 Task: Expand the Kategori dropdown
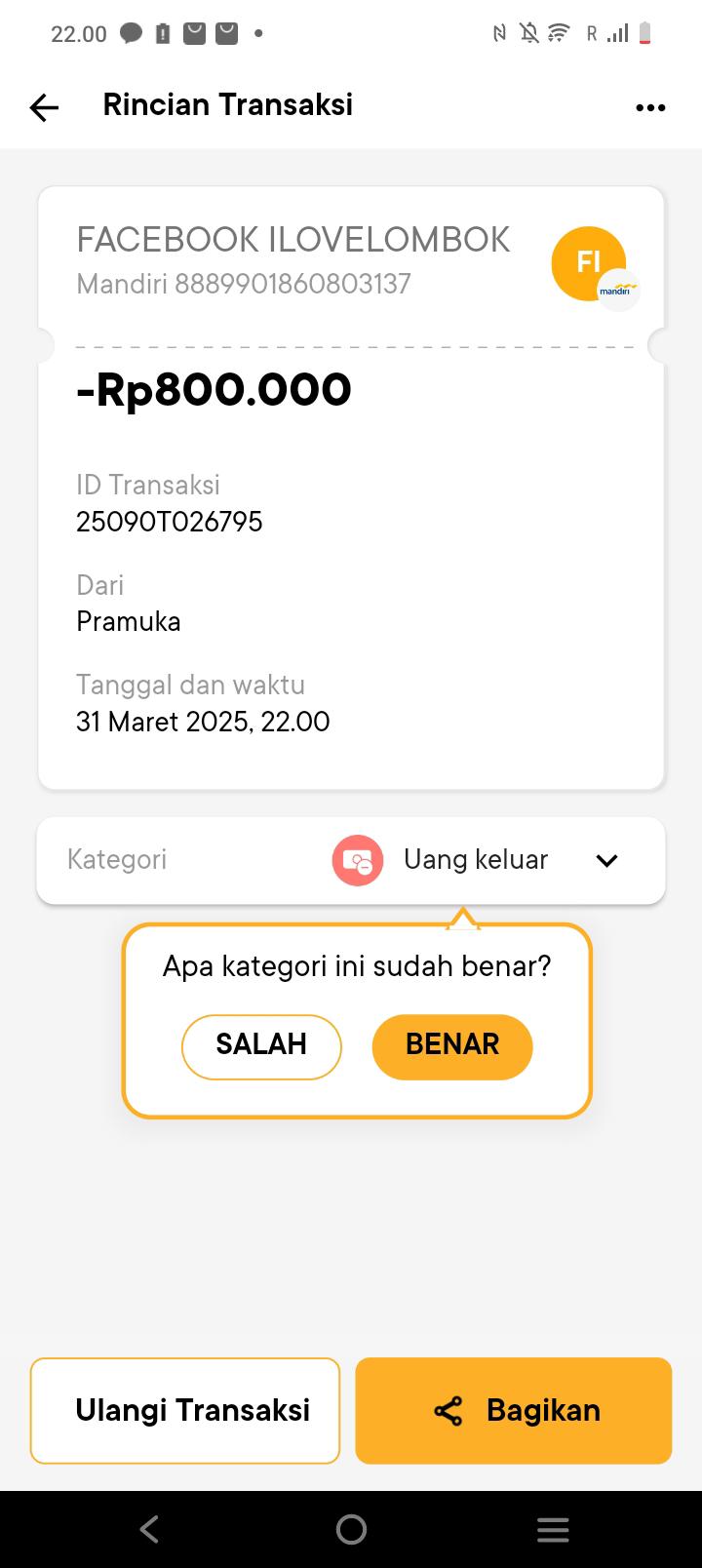coord(606,860)
